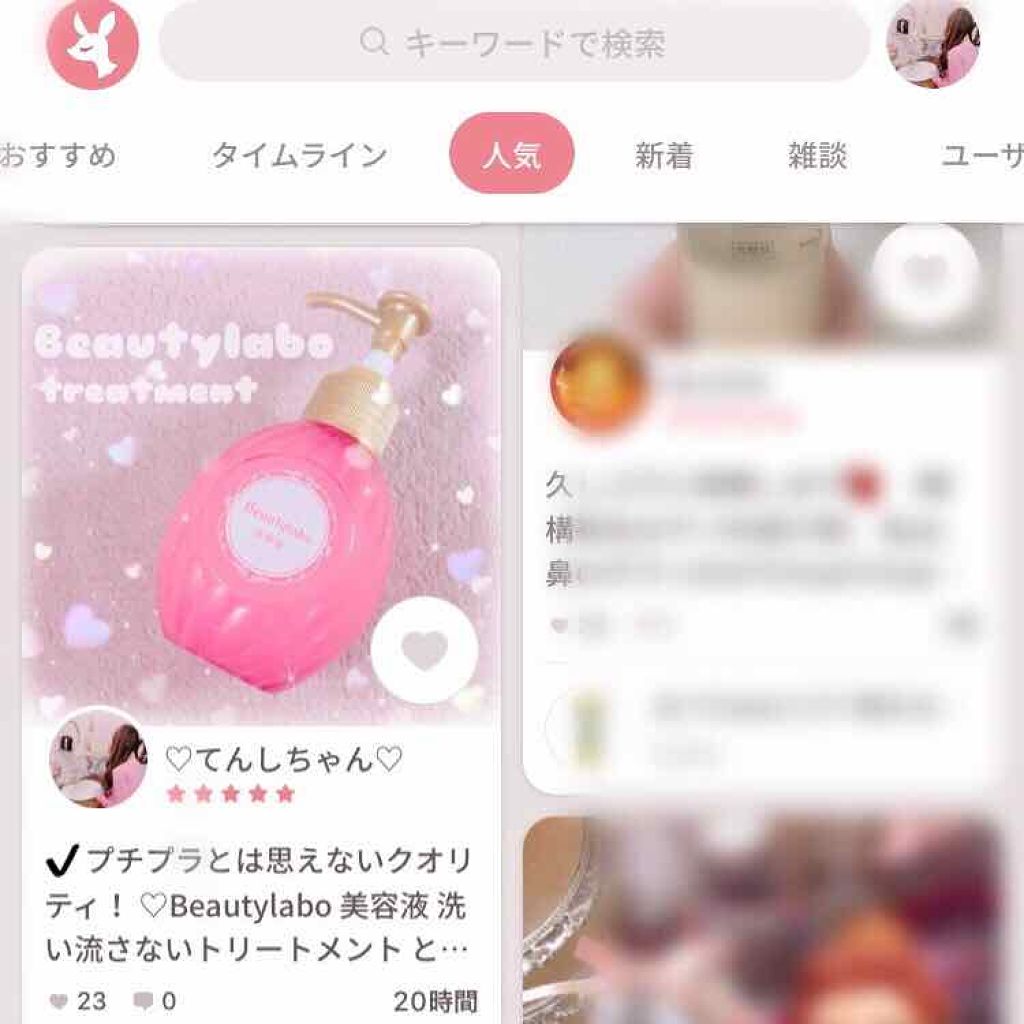
Task: Open the keyword search field
Action: tap(514, 43)
